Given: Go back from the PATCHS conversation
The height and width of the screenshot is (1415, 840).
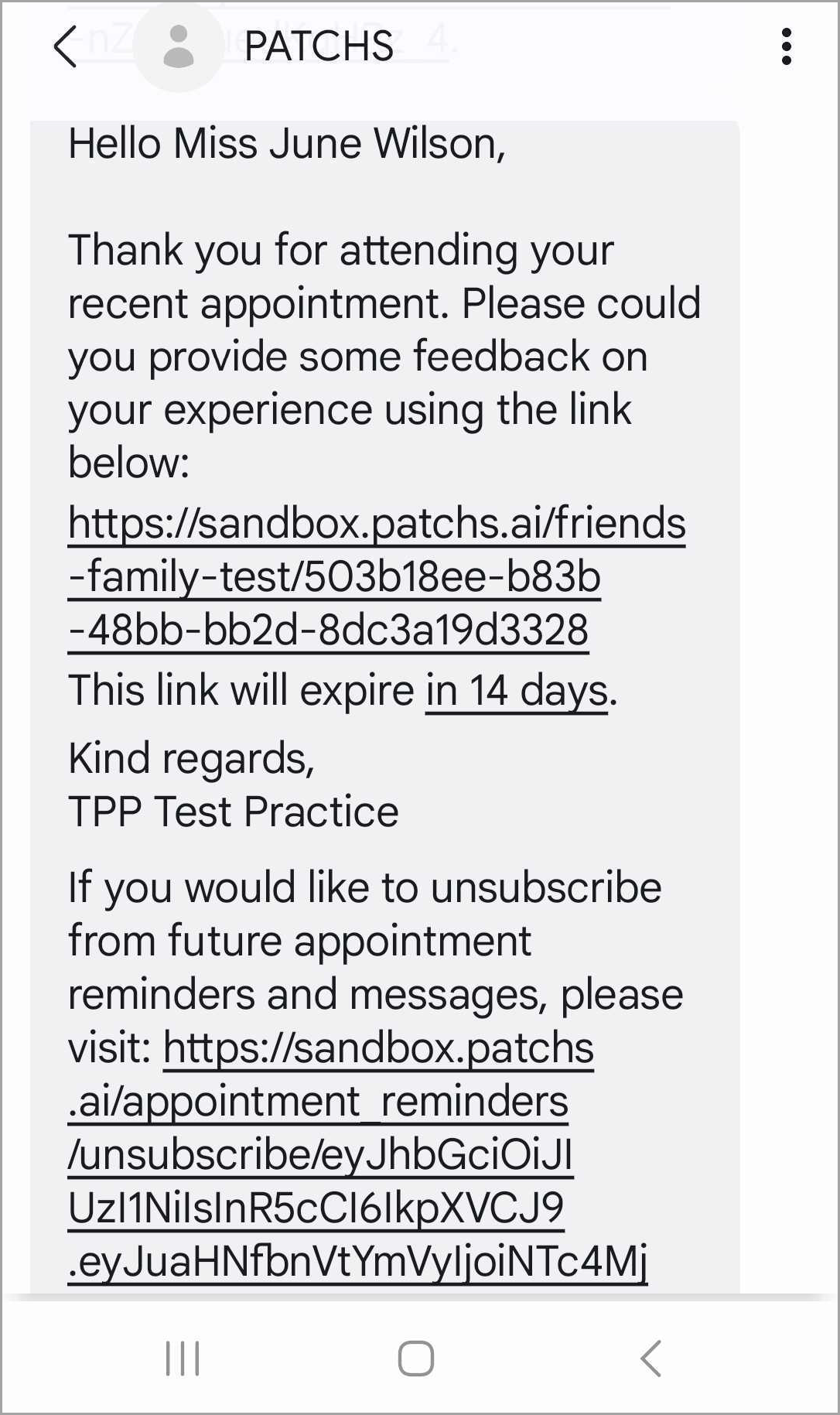Looking at the screenshot, I should click(x=66, y=46).
